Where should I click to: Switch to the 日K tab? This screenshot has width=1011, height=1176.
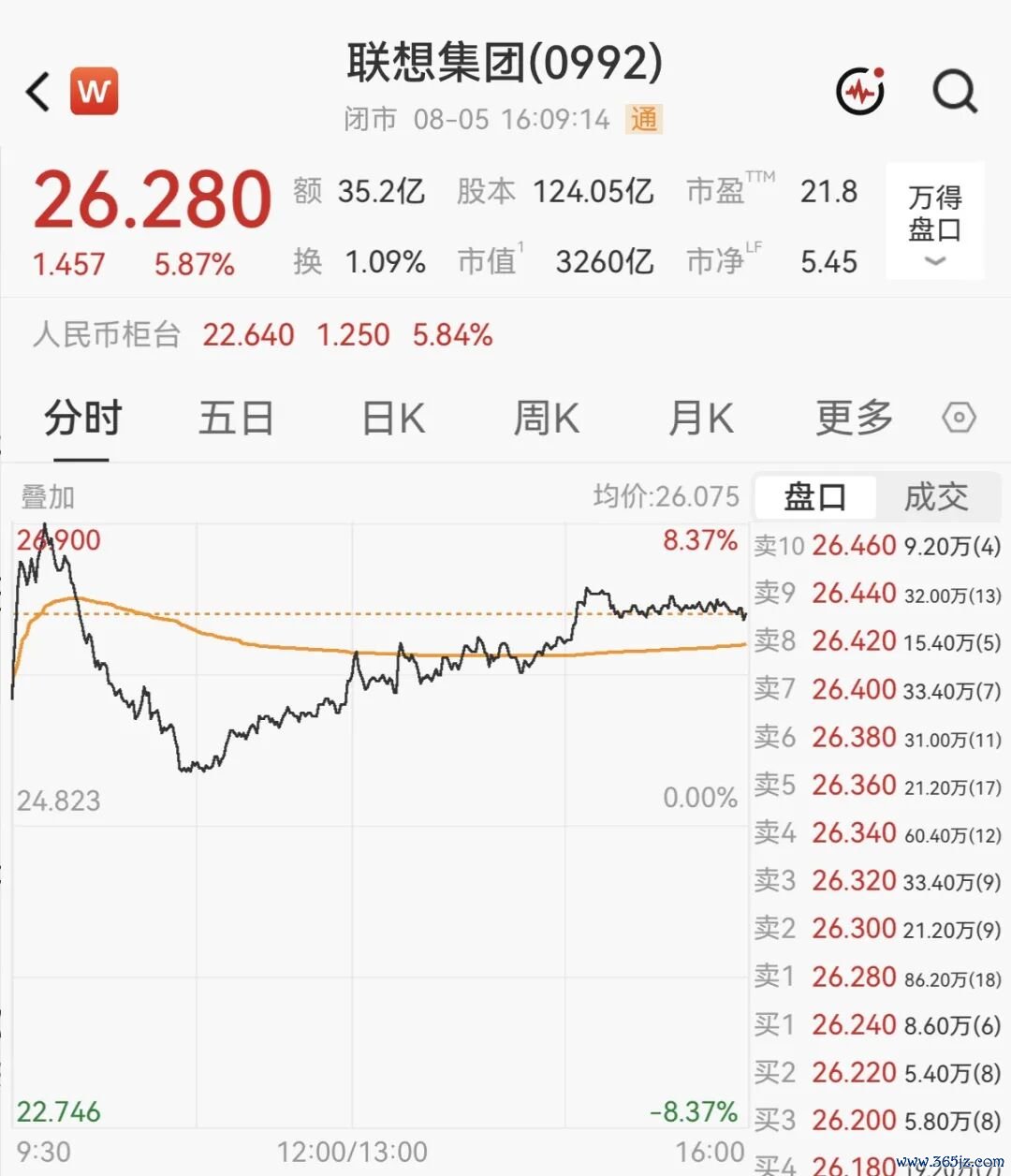point(394,418)
